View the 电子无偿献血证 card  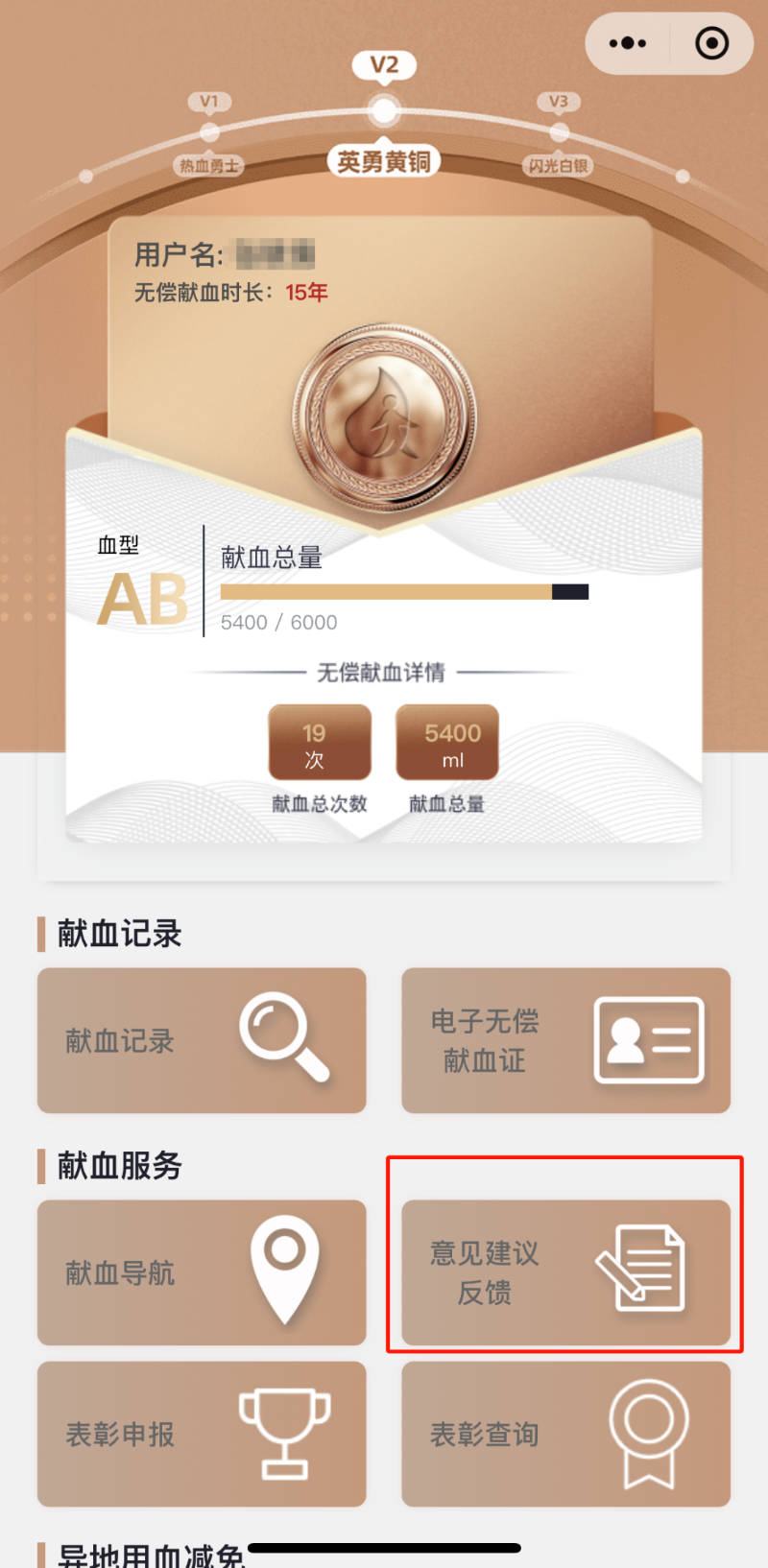(x=565, y=1040)
